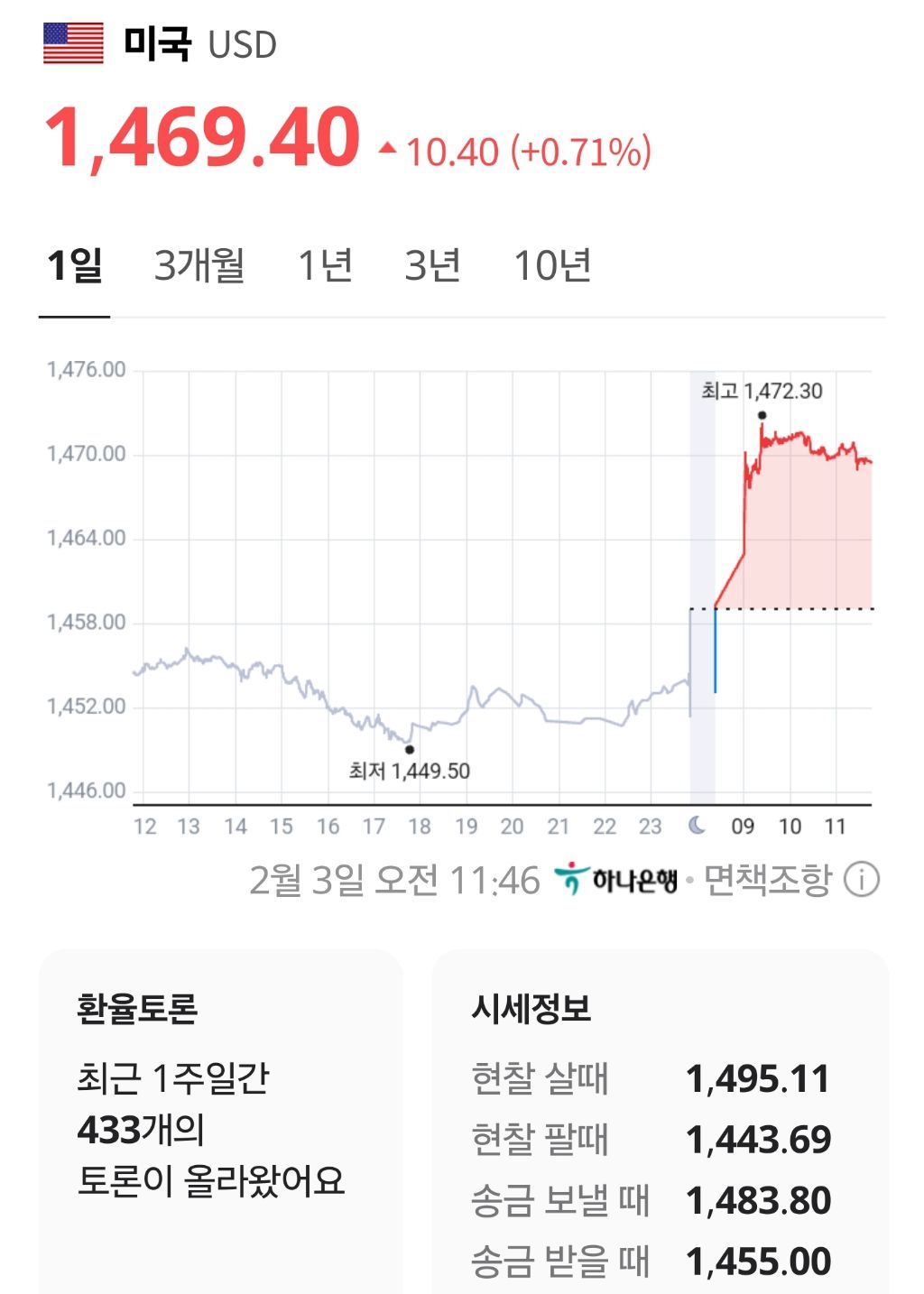Click the 최고 1,472.30 marker dot
Image resolution: width=924 pixels, height=1294 pixels.
(x=762, y=414)
